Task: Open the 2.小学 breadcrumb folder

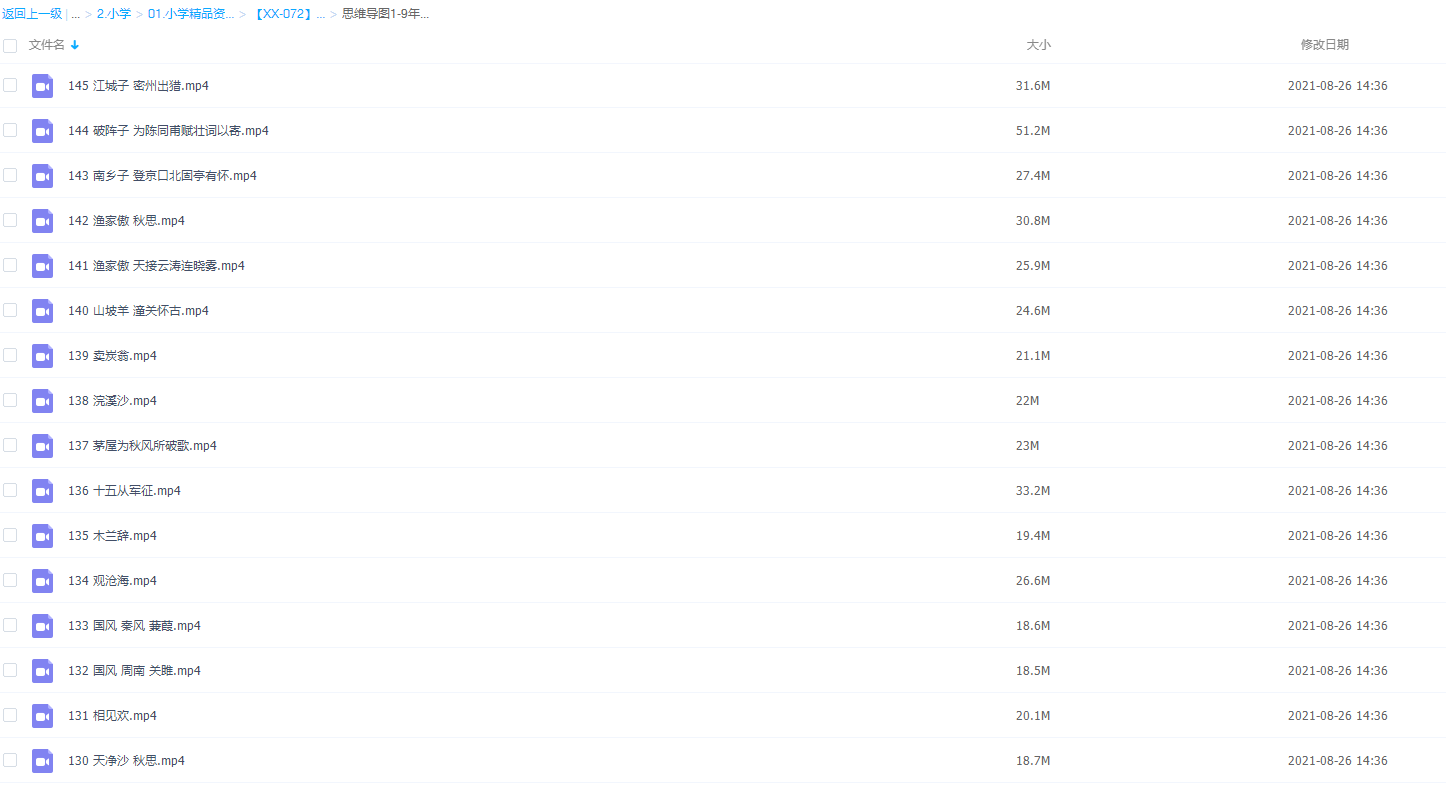Action: pyautogui.click(x=113, y=14)
